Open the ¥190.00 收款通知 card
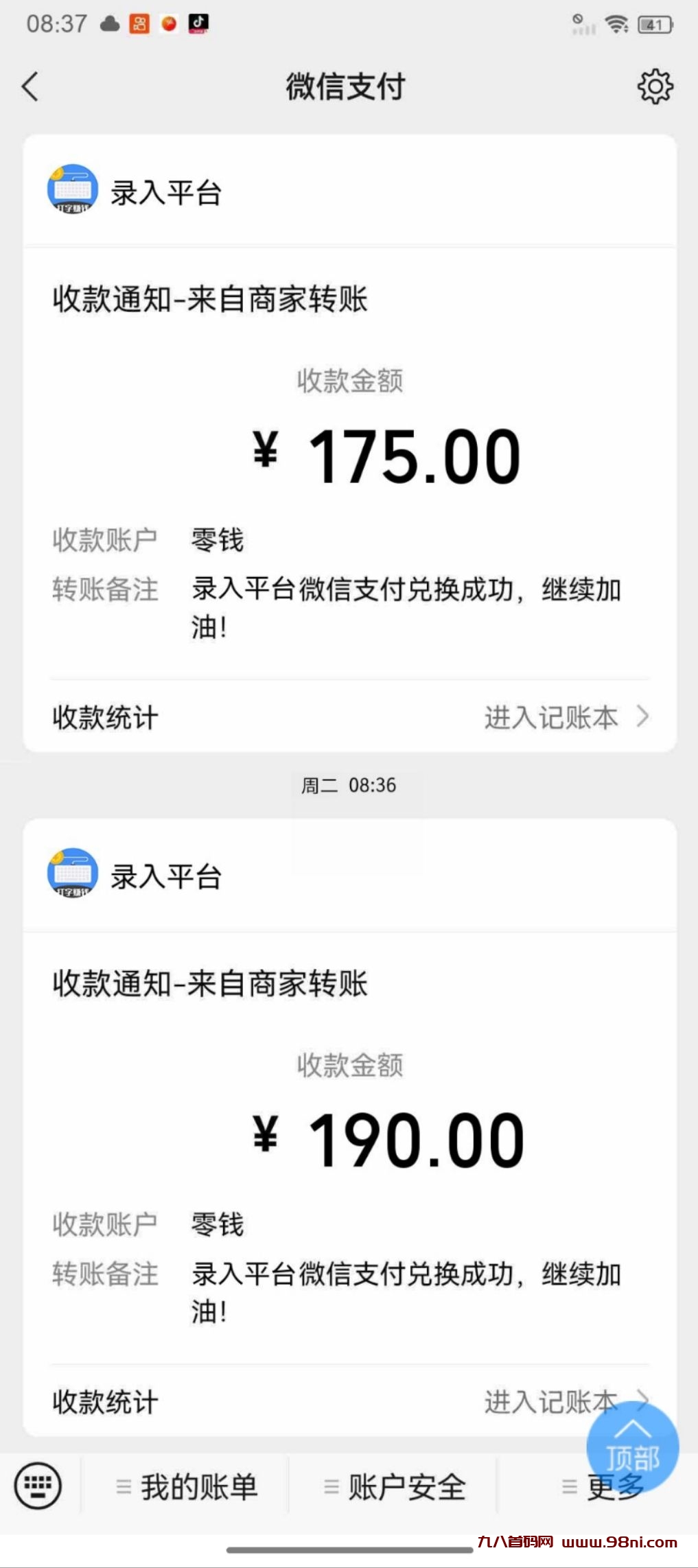698x1568 pixels. point(349,1139)
